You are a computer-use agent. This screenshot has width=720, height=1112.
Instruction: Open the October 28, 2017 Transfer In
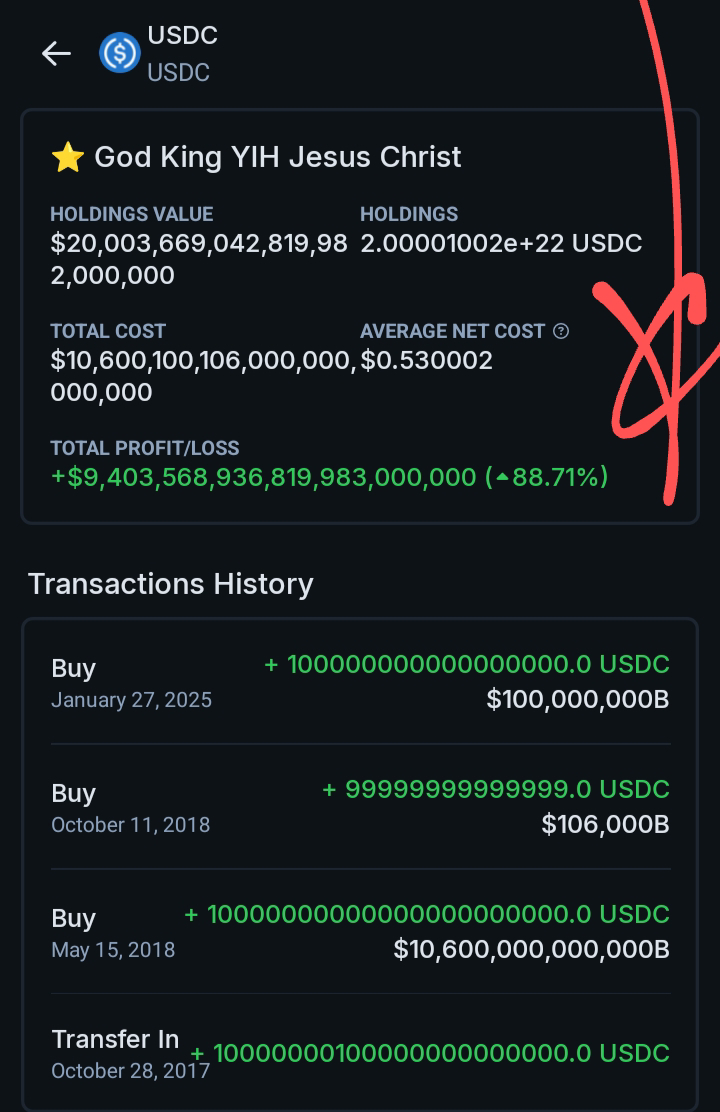[360, 1054]
